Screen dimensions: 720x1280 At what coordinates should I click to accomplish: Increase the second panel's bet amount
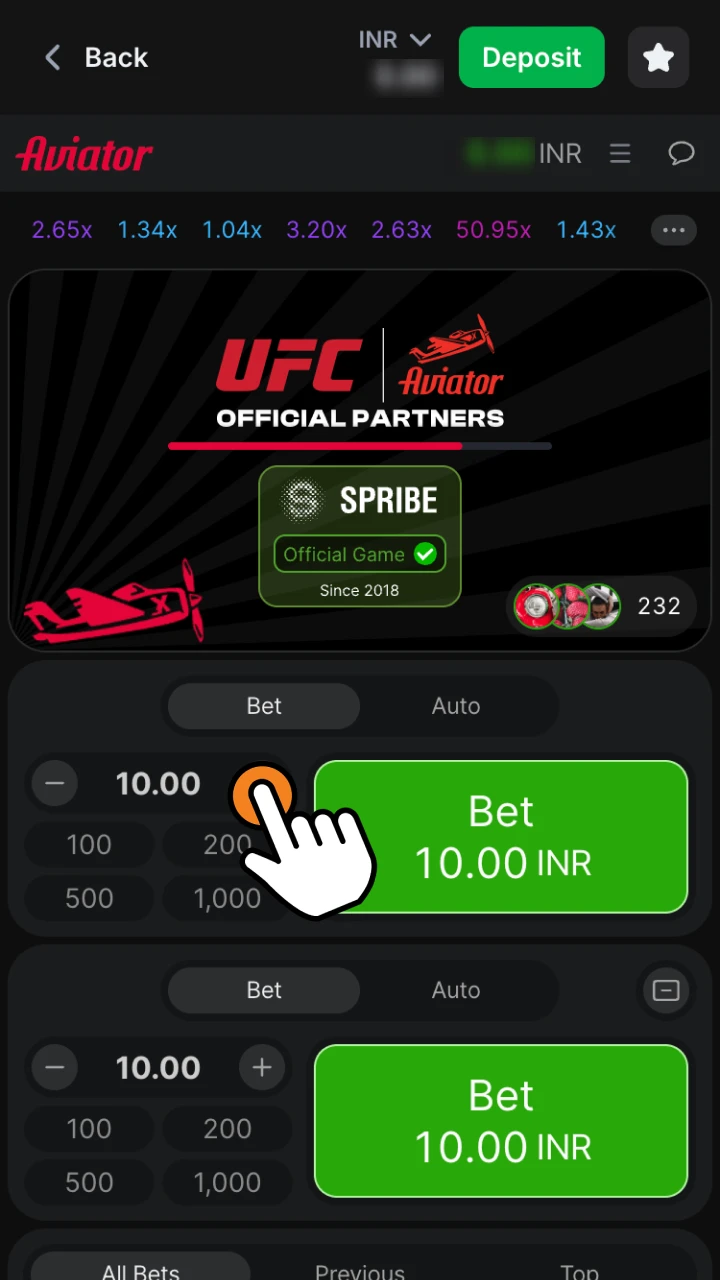(x=262, y=1068)
